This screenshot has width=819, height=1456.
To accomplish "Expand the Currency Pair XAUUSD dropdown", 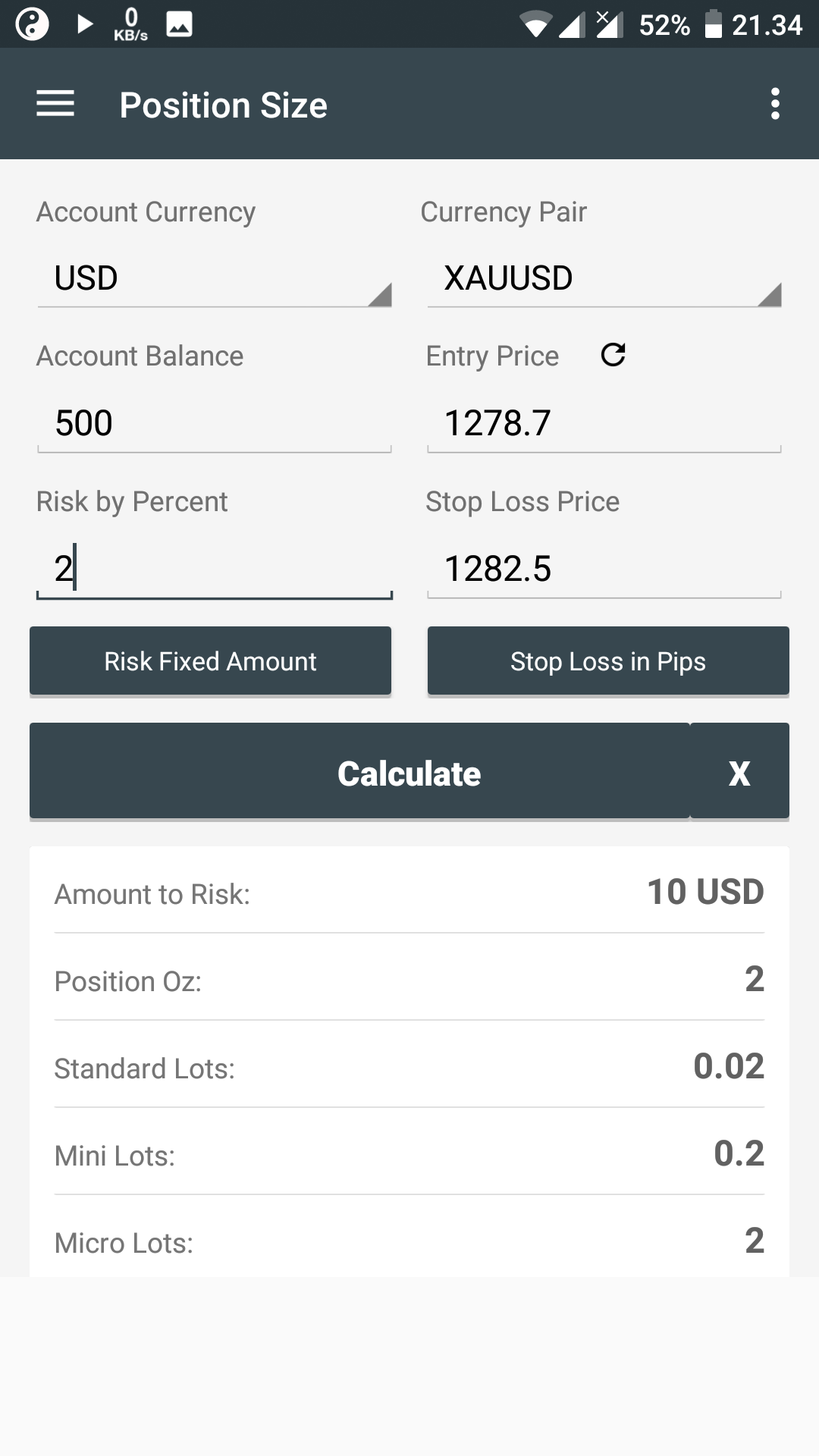I will point(604,278).
